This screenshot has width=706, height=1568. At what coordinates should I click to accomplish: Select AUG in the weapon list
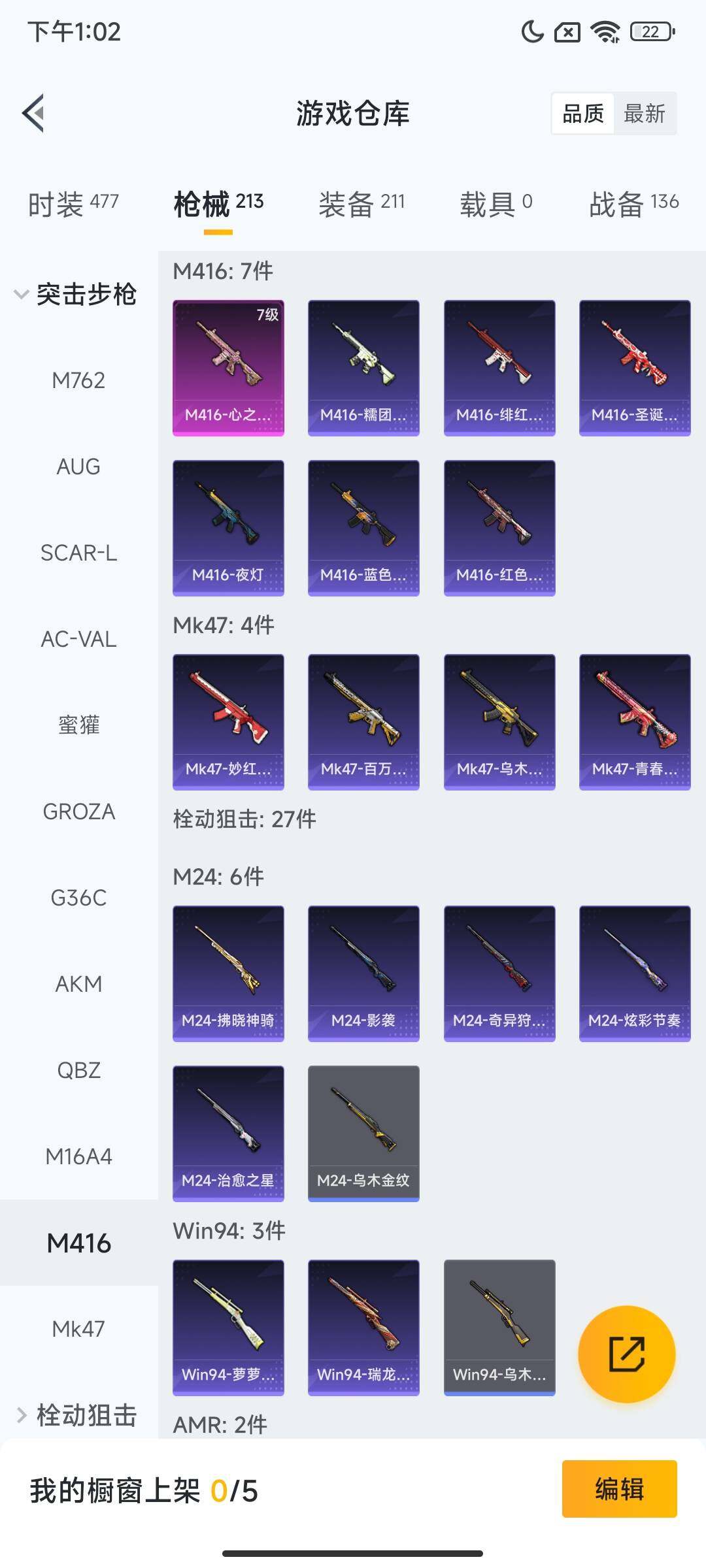coord(78,466)
